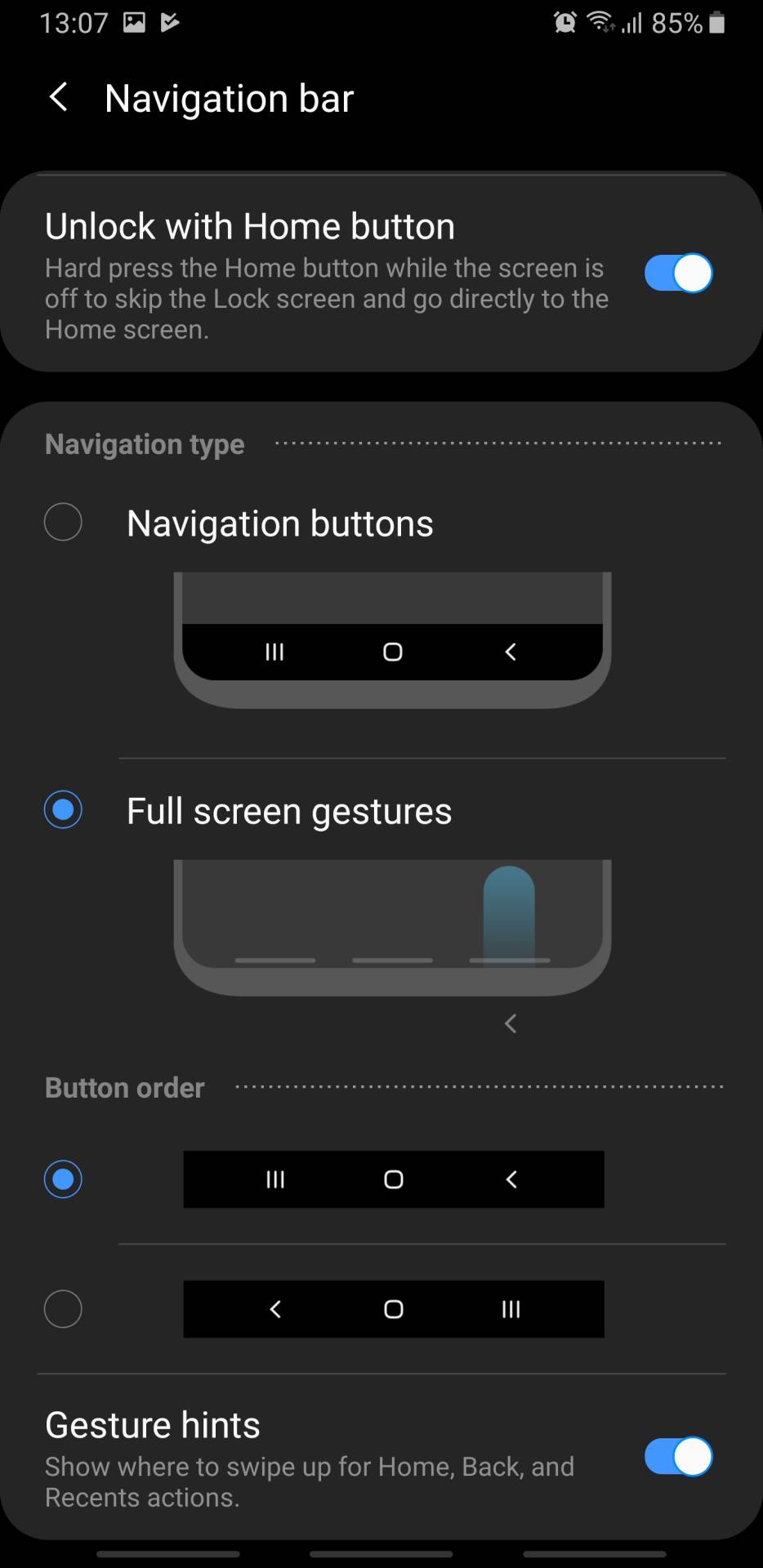This screenshot has width=763, height=1568.
Task: Select Back-Home-Recents button order
Action: click(x=63, y=1309)
